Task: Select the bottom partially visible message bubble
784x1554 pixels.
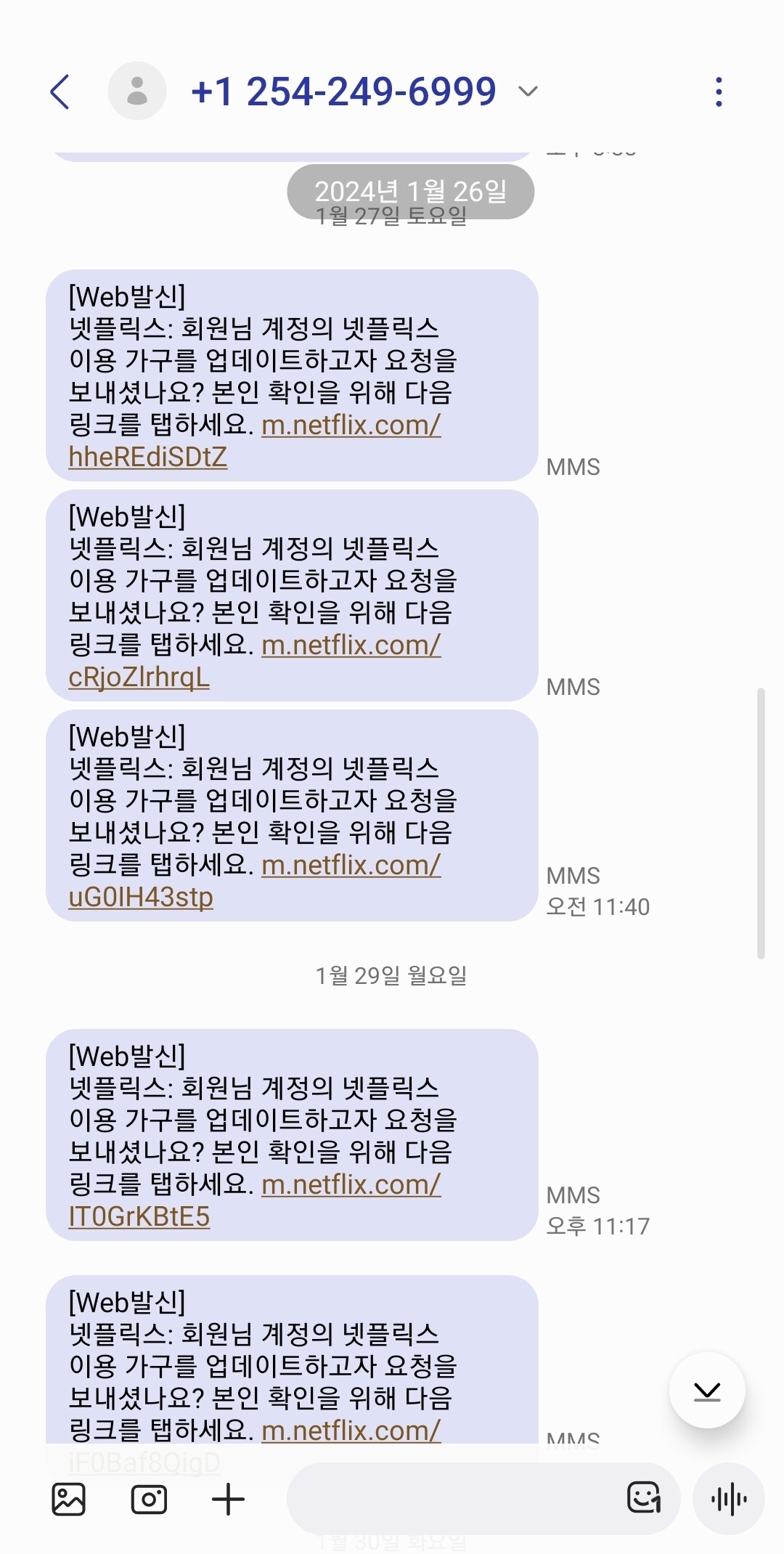Action: (290, 1372)
